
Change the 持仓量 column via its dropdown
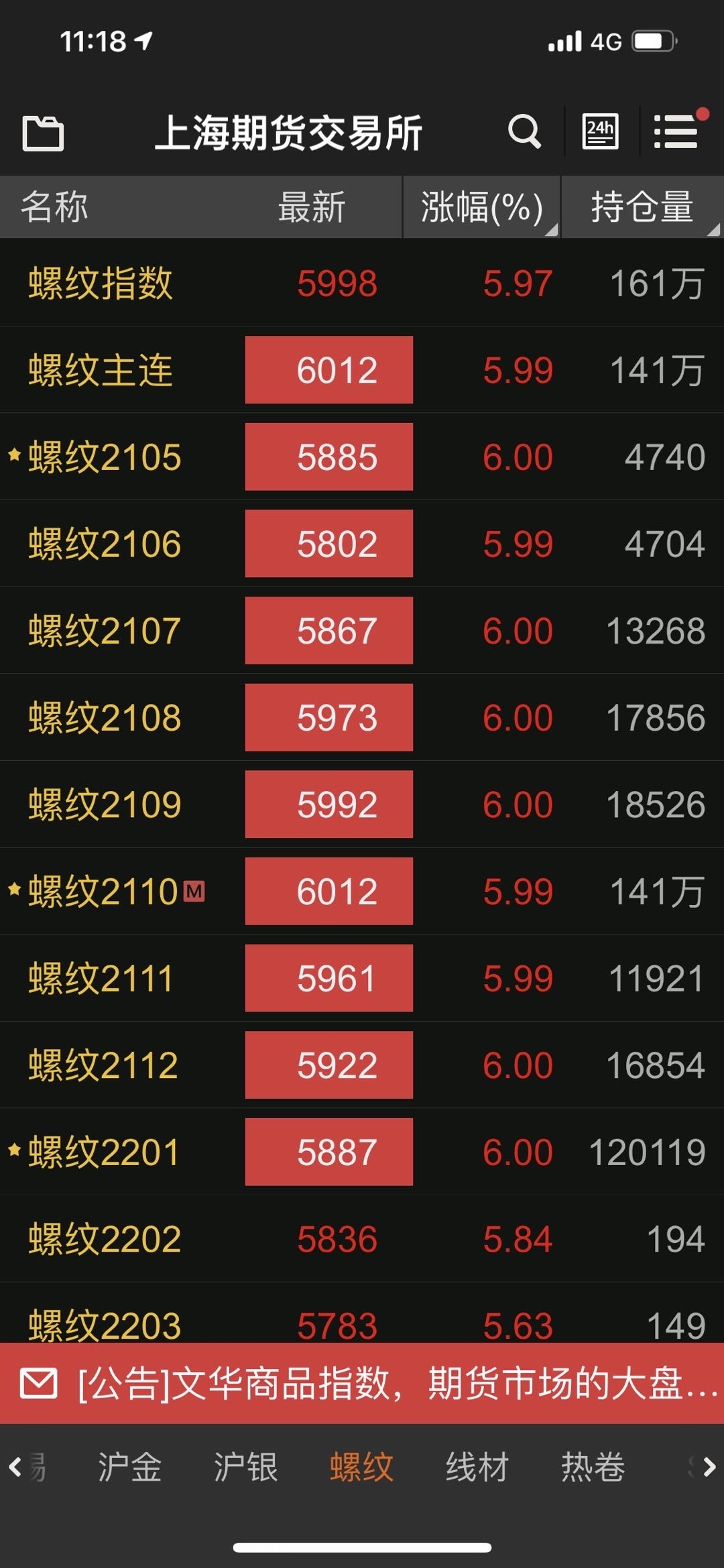click(x=642, y=207)
